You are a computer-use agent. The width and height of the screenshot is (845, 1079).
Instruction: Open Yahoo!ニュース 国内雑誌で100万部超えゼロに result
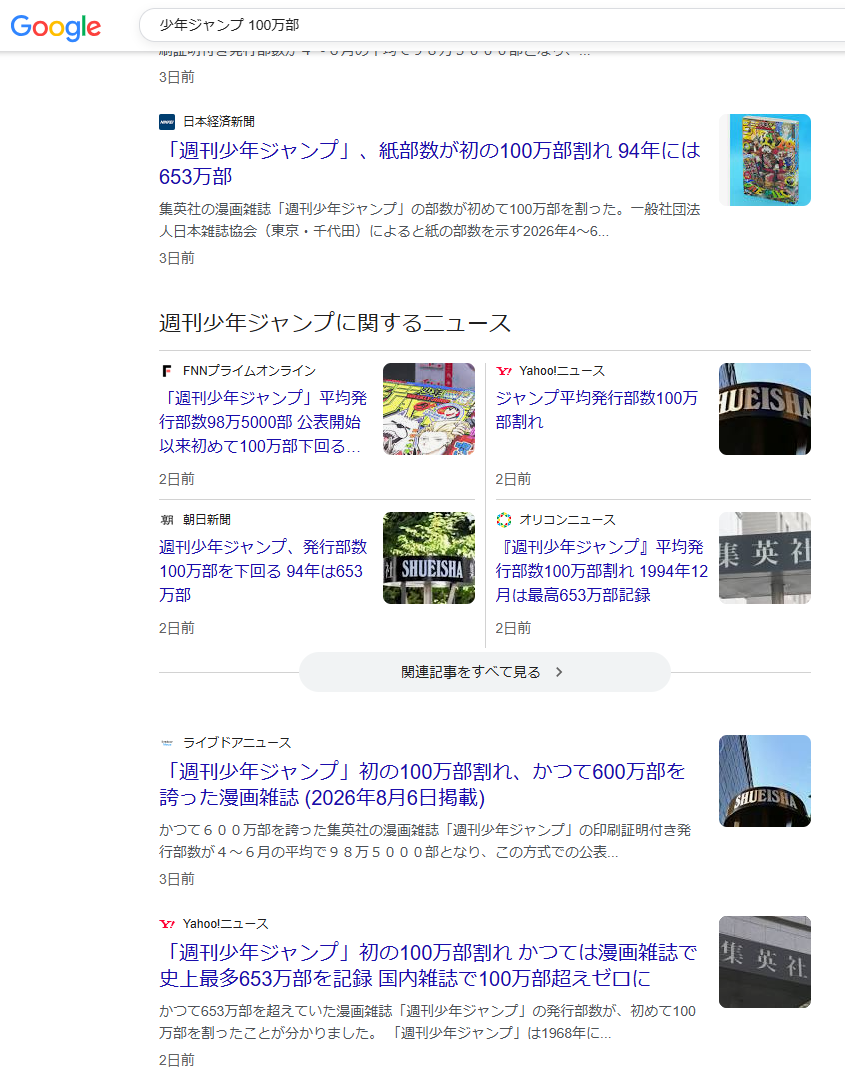428,965
